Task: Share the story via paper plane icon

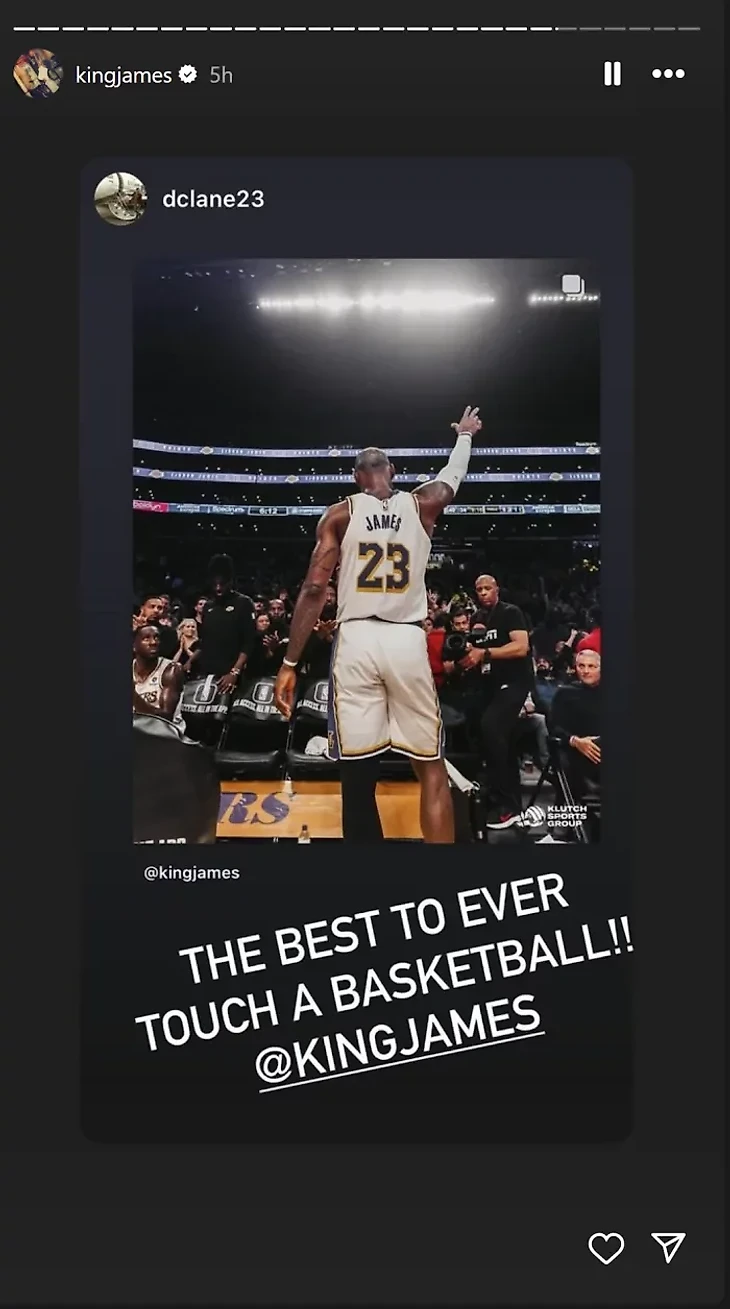Action: 668,1246
